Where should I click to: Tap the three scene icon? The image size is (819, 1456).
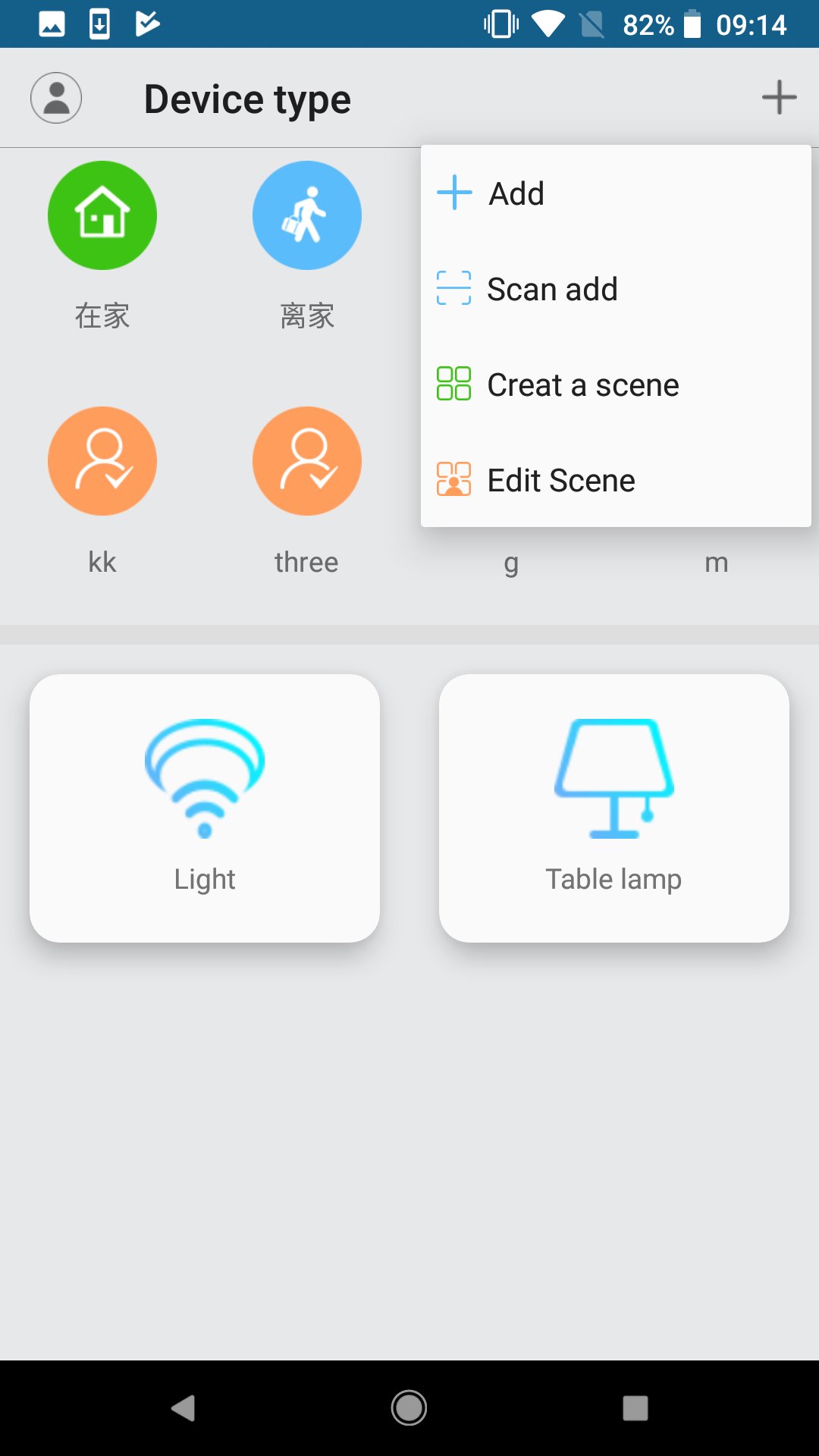tap(307, 461)
